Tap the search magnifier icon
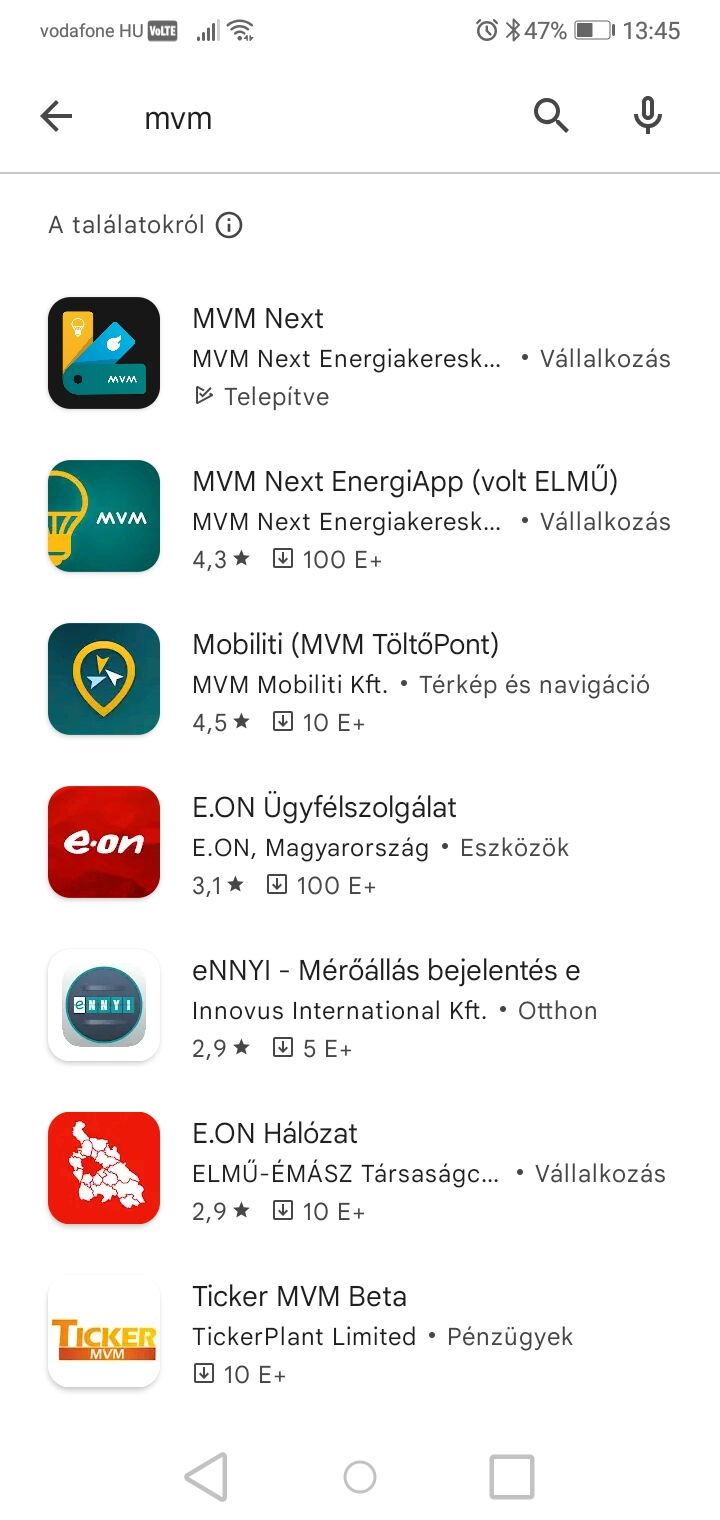The height and width of the screenshot is (1520, 720). 551,116
